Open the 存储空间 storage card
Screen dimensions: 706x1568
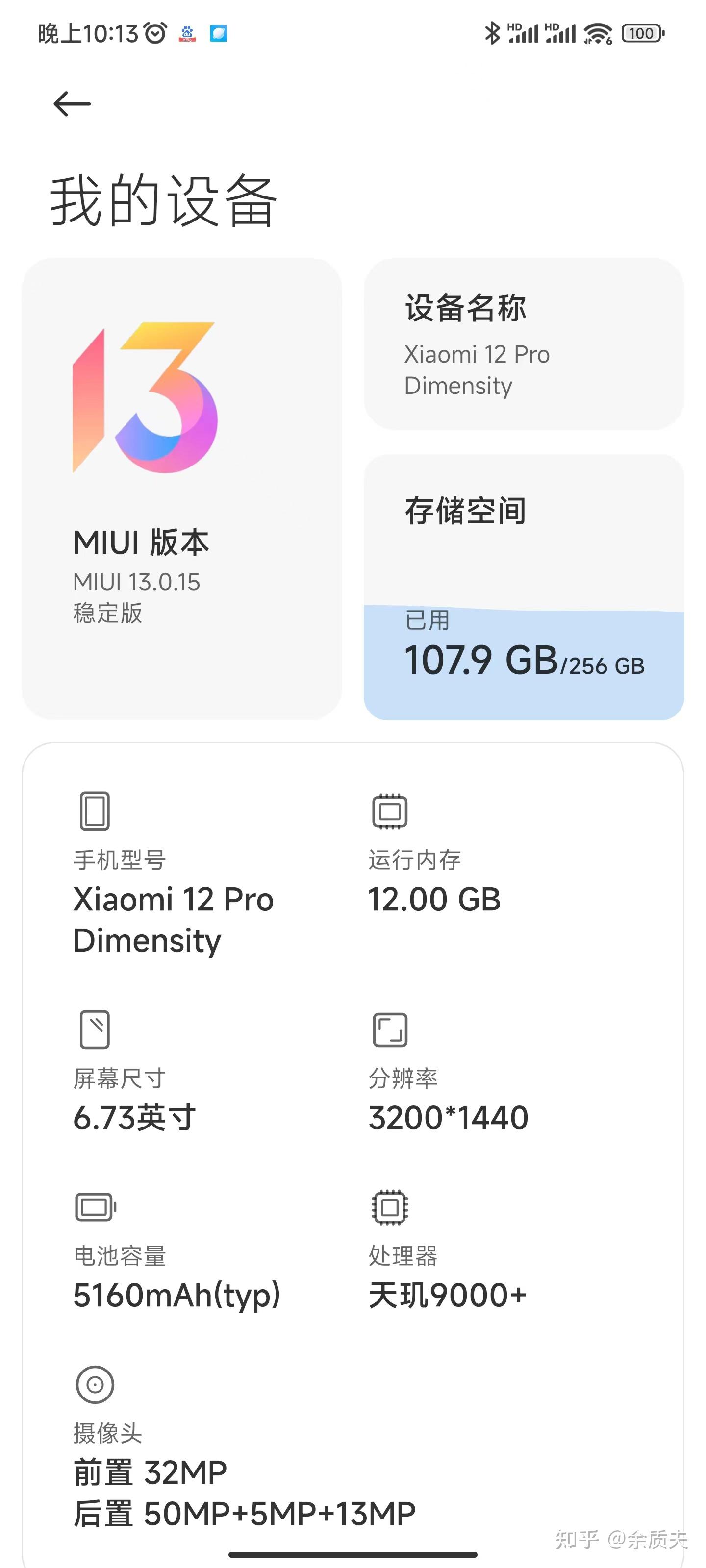[523, 587]
